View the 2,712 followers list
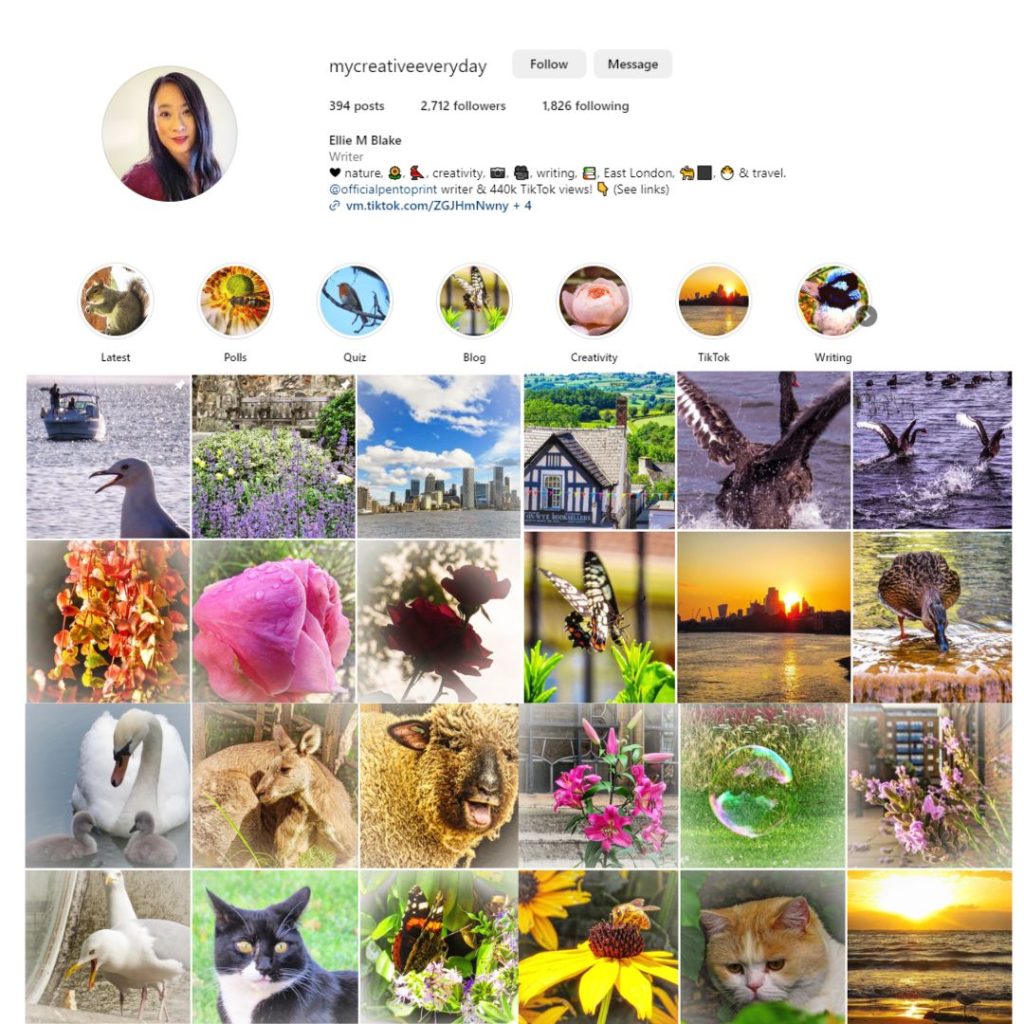1024x1024 pixels. pyautogui.click(x=463, y=106)
